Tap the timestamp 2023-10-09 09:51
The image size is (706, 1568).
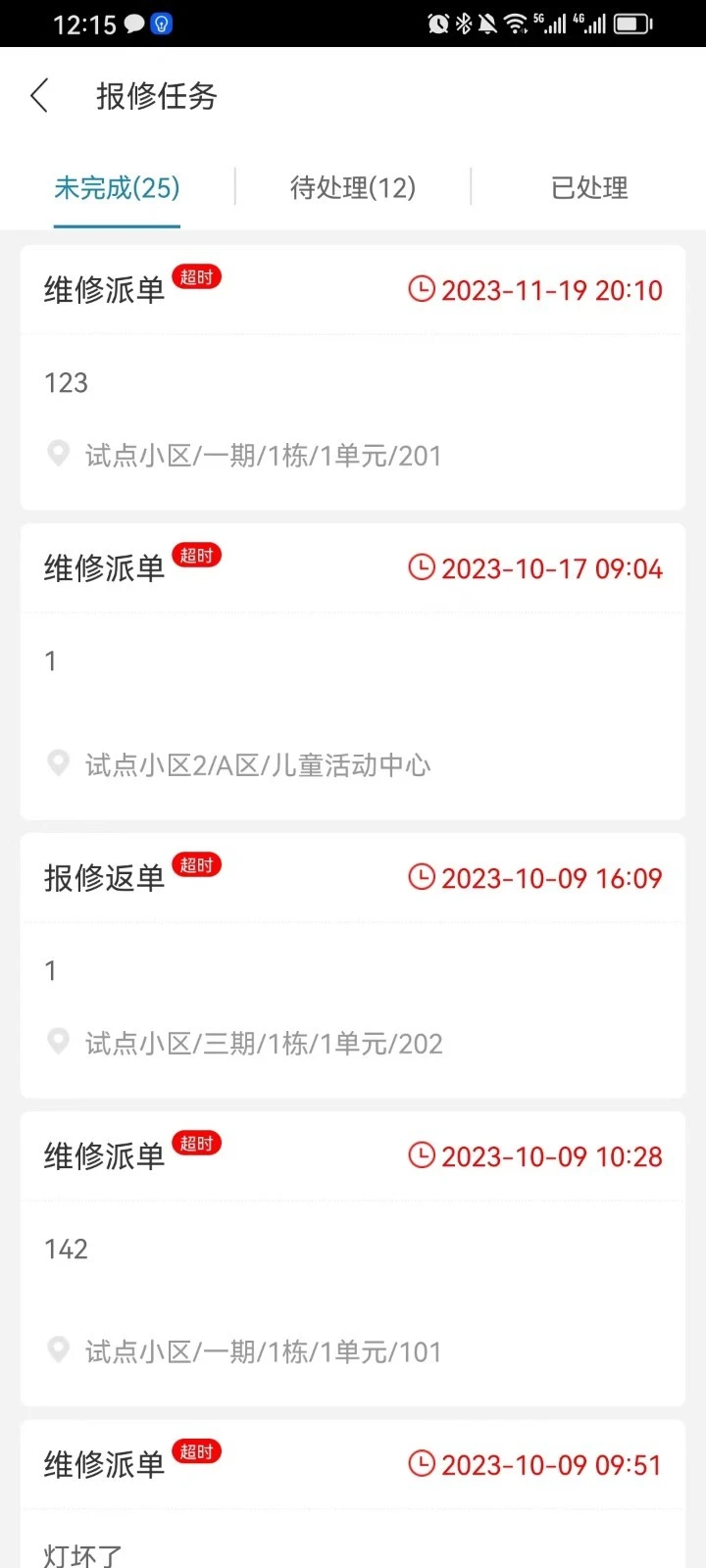pyautogui.click(x=549, y=1464)
